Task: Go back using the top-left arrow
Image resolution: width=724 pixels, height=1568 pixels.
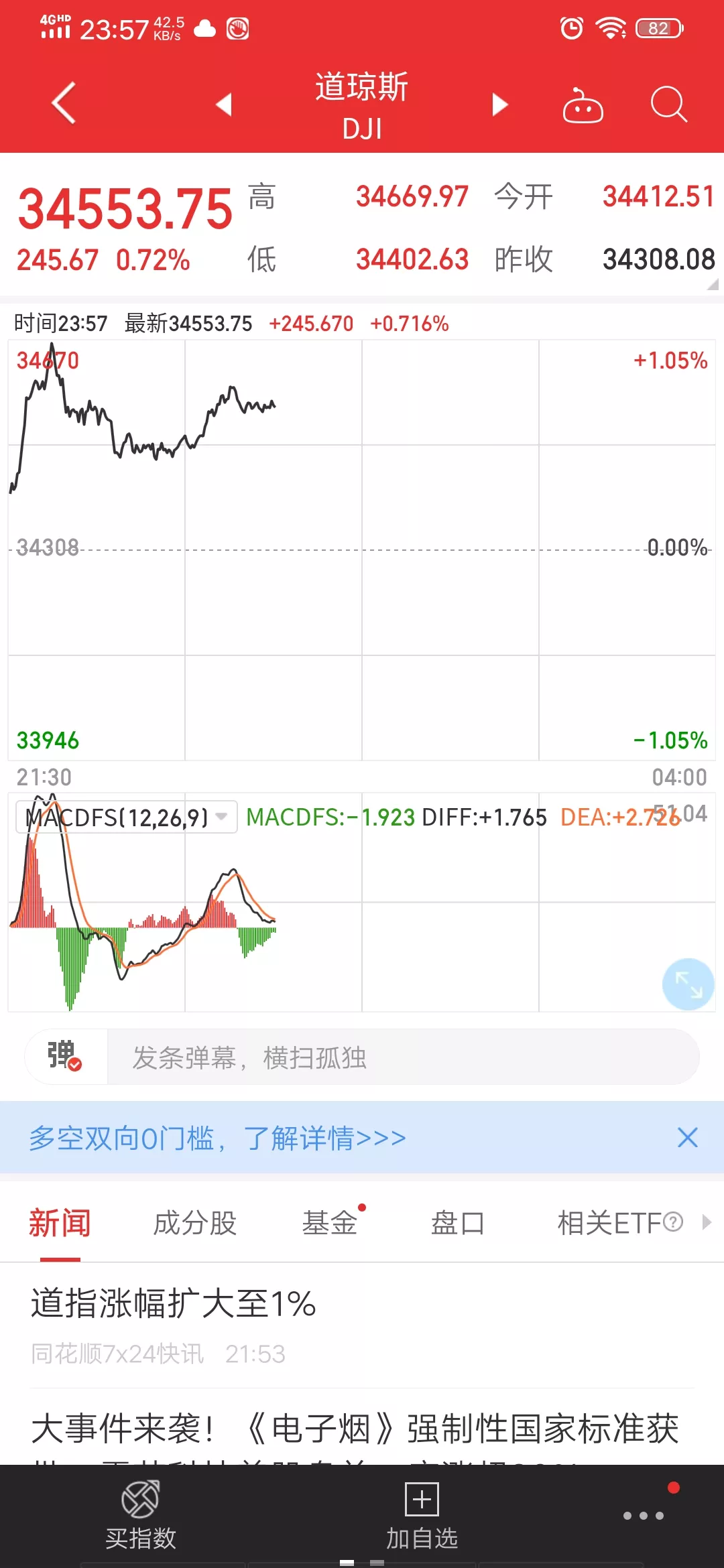Action: 64,103
